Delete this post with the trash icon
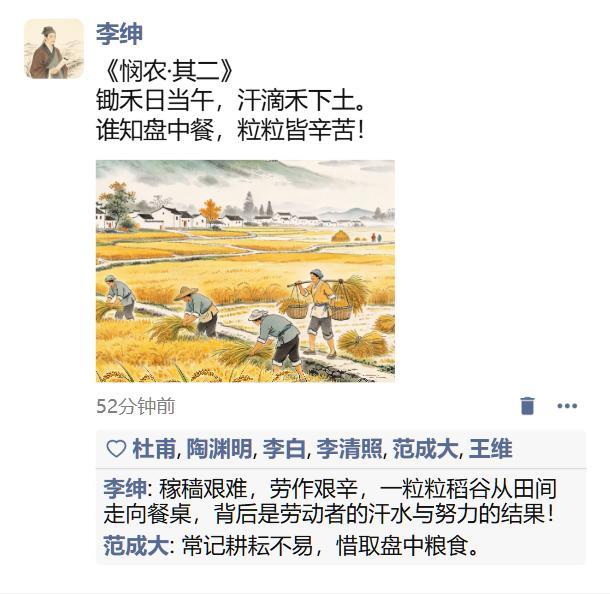 click(527, 406)
